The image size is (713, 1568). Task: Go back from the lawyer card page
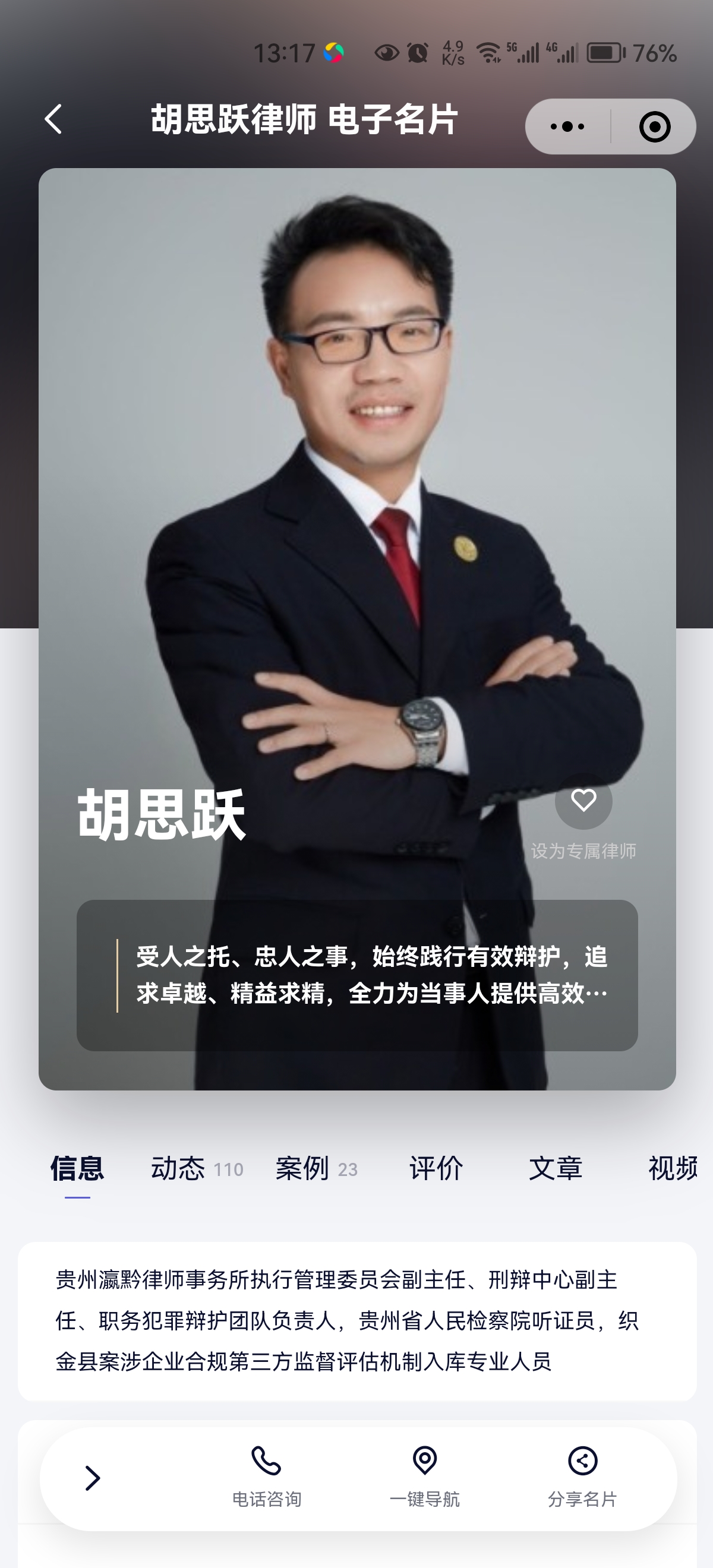tap(53, 119)
